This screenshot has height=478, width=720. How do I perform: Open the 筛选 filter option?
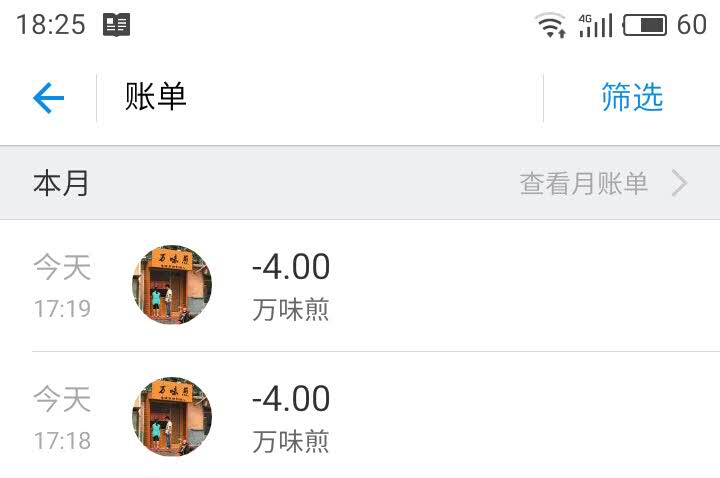click(631, 97)
